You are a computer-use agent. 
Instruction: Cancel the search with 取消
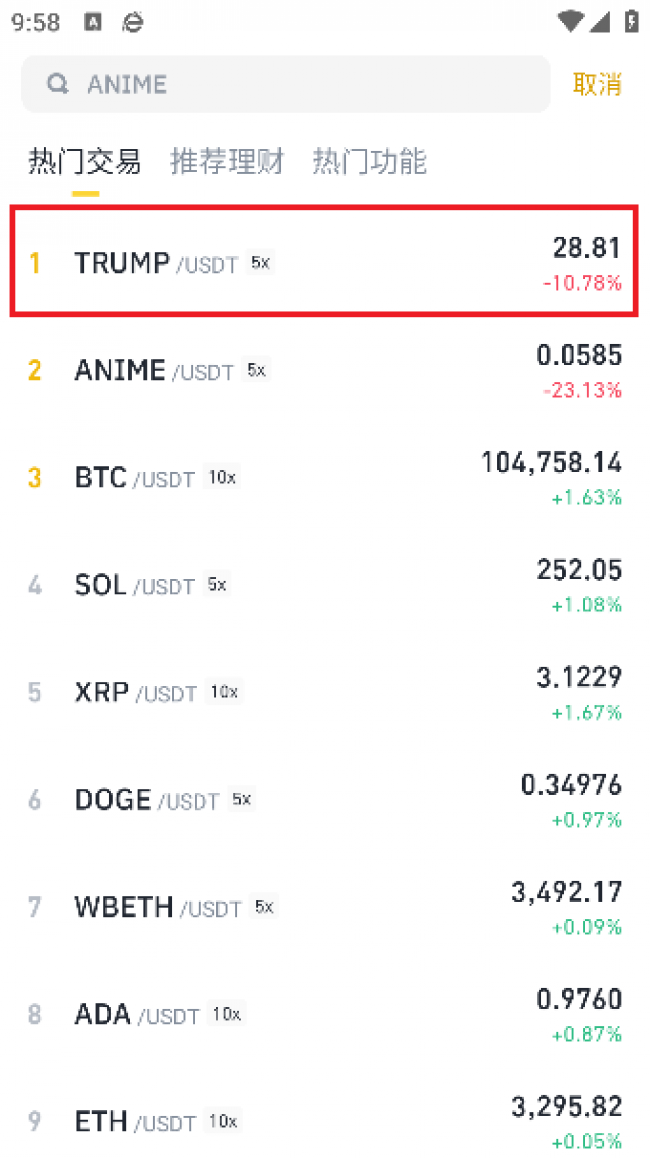[597, 84]
